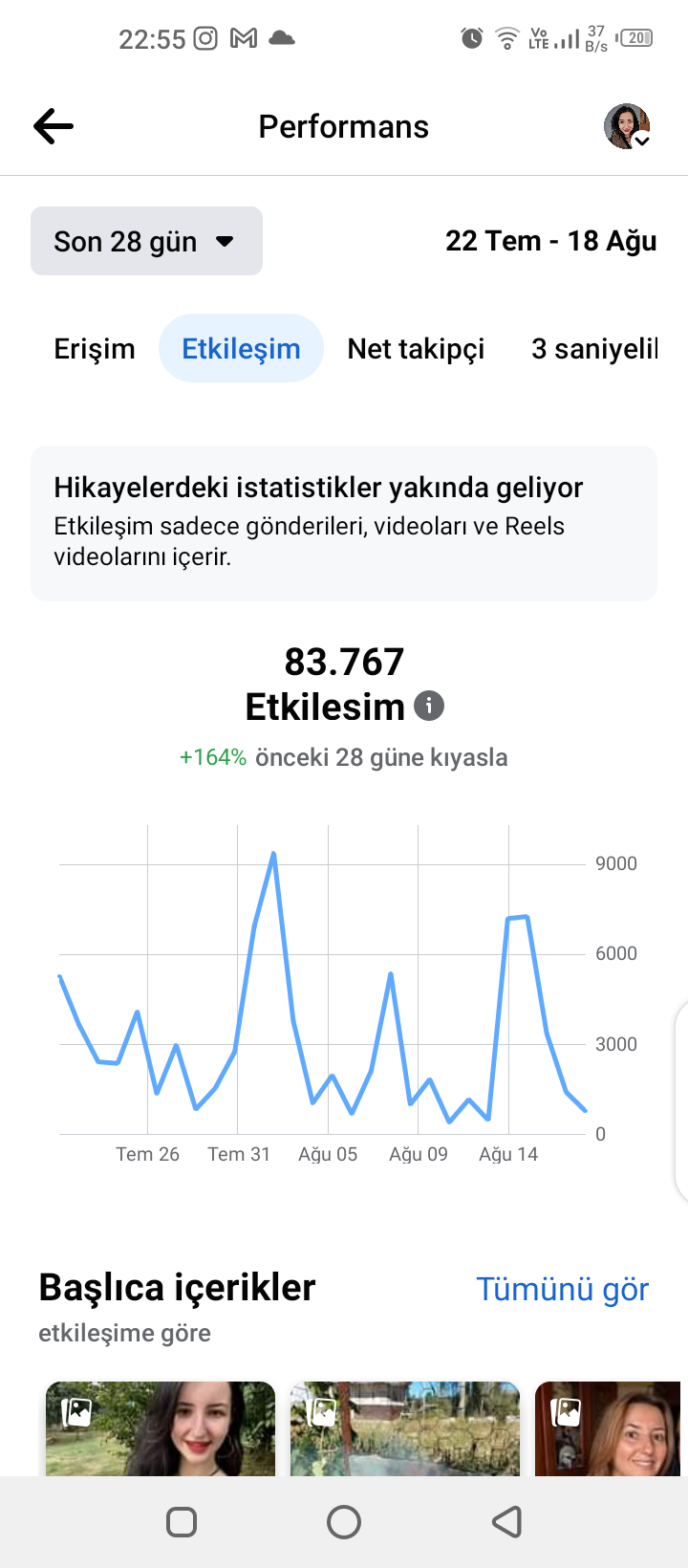Open the third top content photo of blonde woman
The height and width of the screenshot is (1568, 688).
(608, 1428)
